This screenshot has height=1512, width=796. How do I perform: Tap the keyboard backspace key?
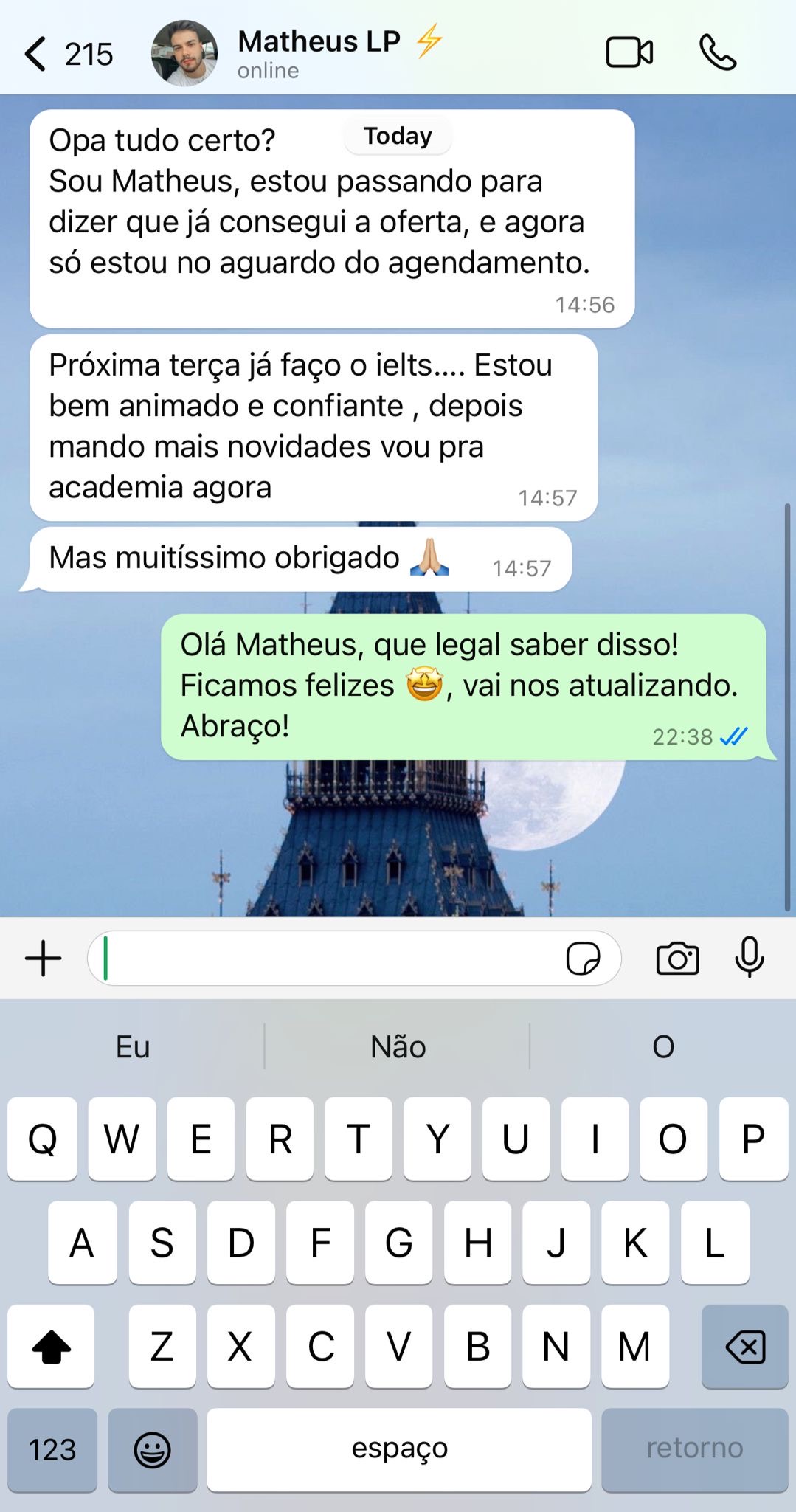pyautogui.click(x=744, y=1347)
